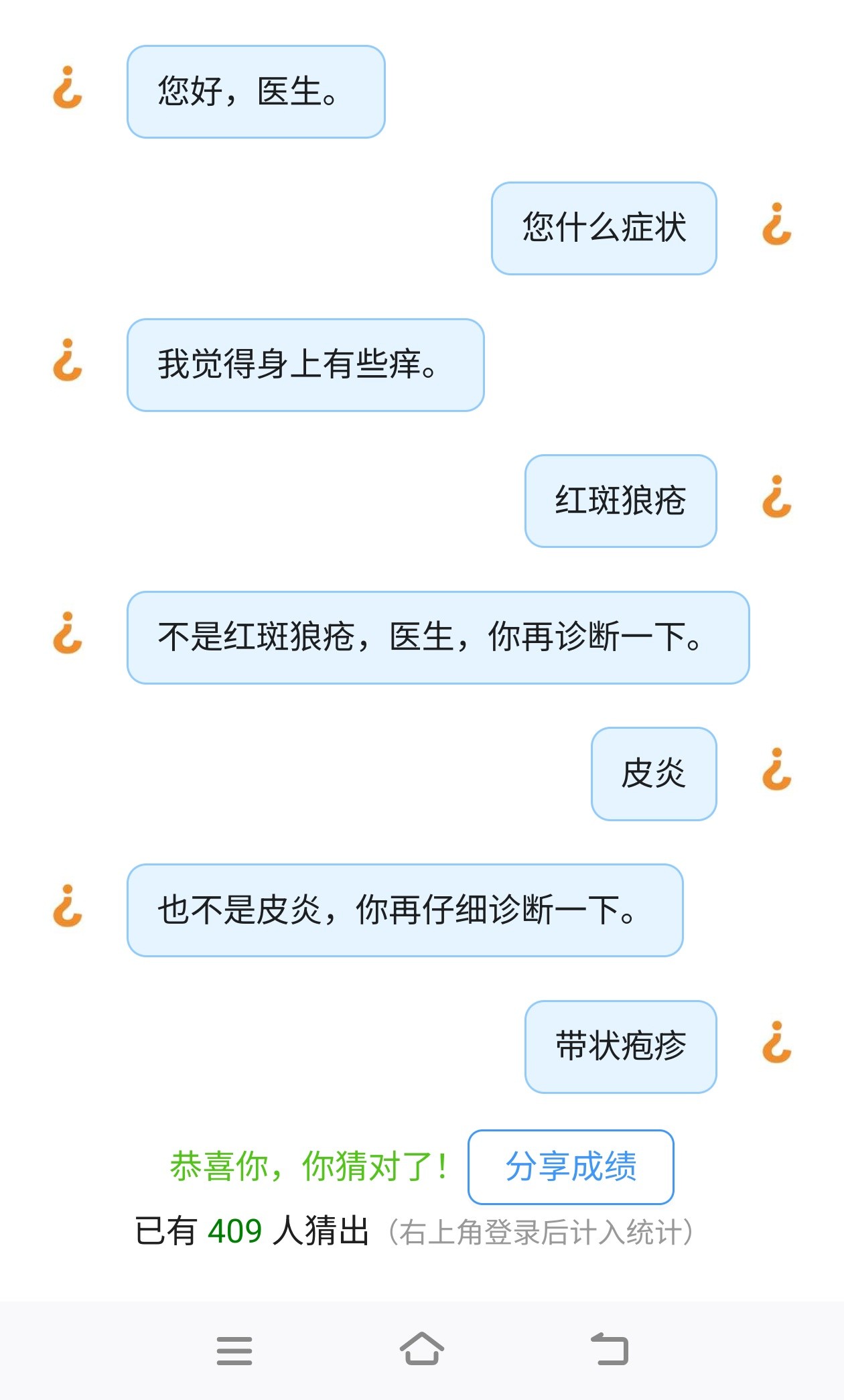Go to the system home screen
Image resolution: width=844 pixels, height=1400 pixels.
point(422,1348)
